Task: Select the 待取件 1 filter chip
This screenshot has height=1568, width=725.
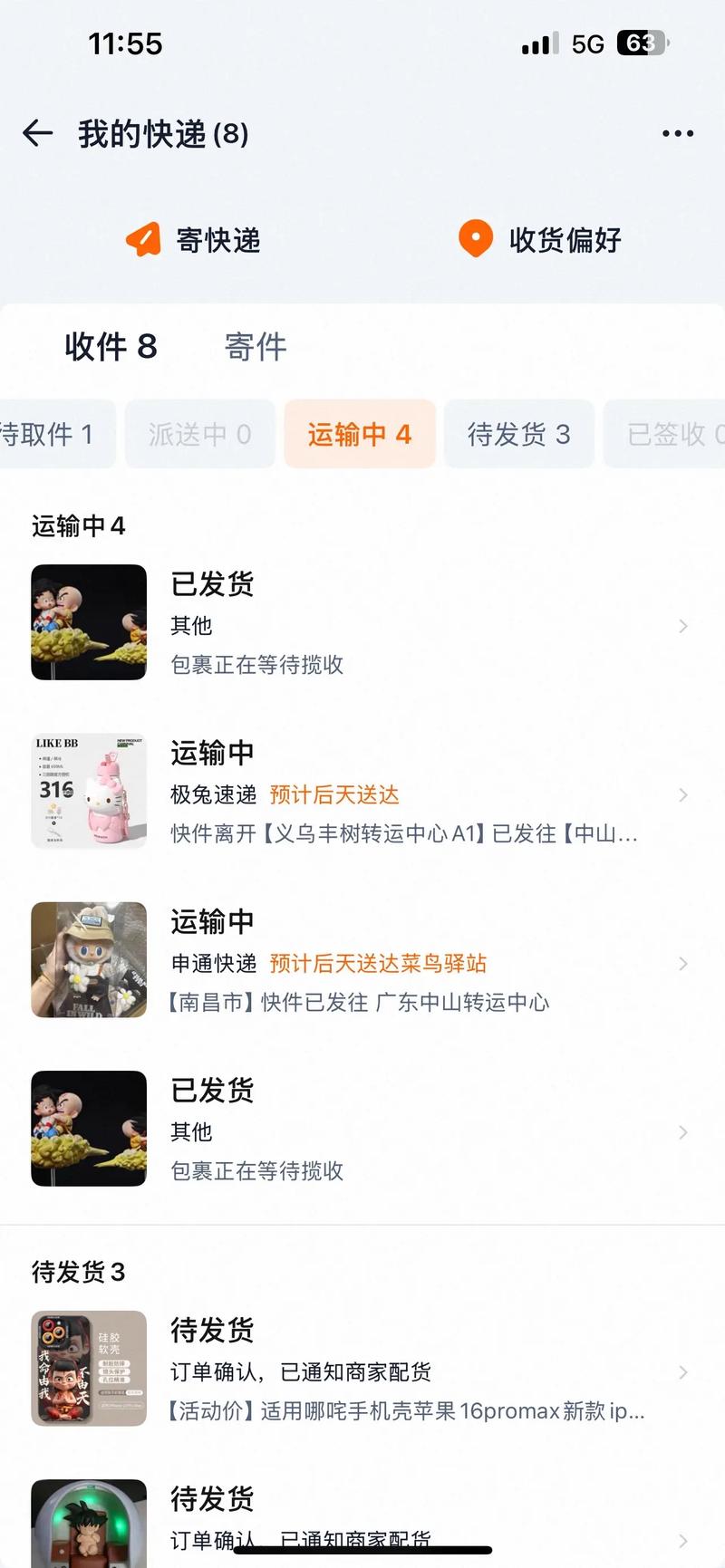Action: pyautogui.click(x=47, y=434)
